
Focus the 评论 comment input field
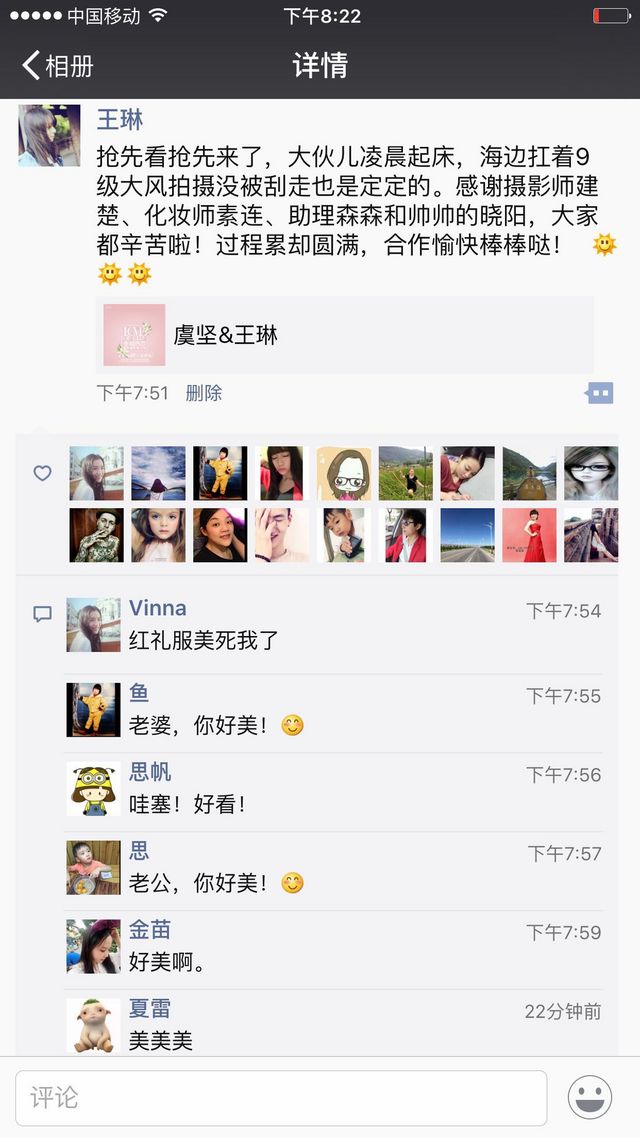(x=281, y=1098)
